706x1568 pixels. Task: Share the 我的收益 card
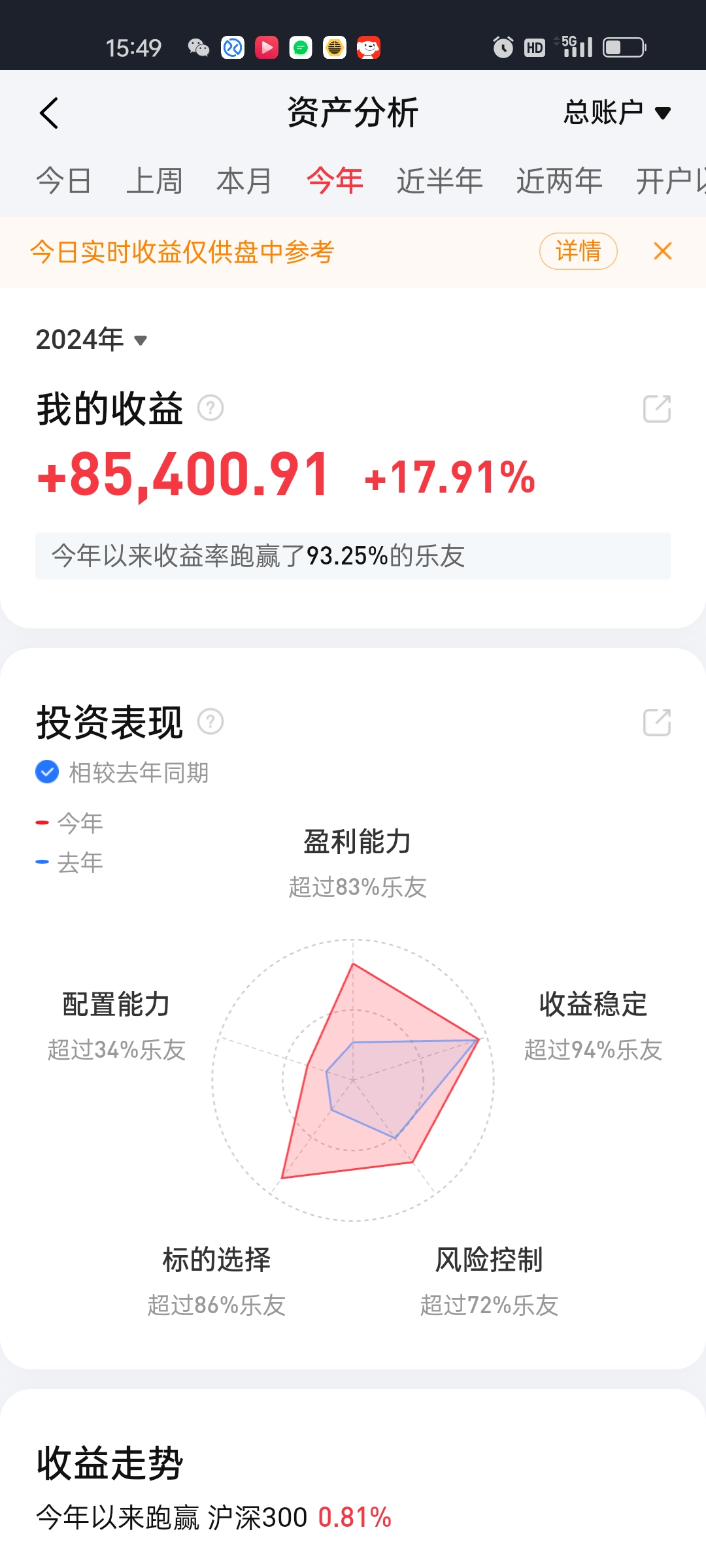tap(656, 409)
